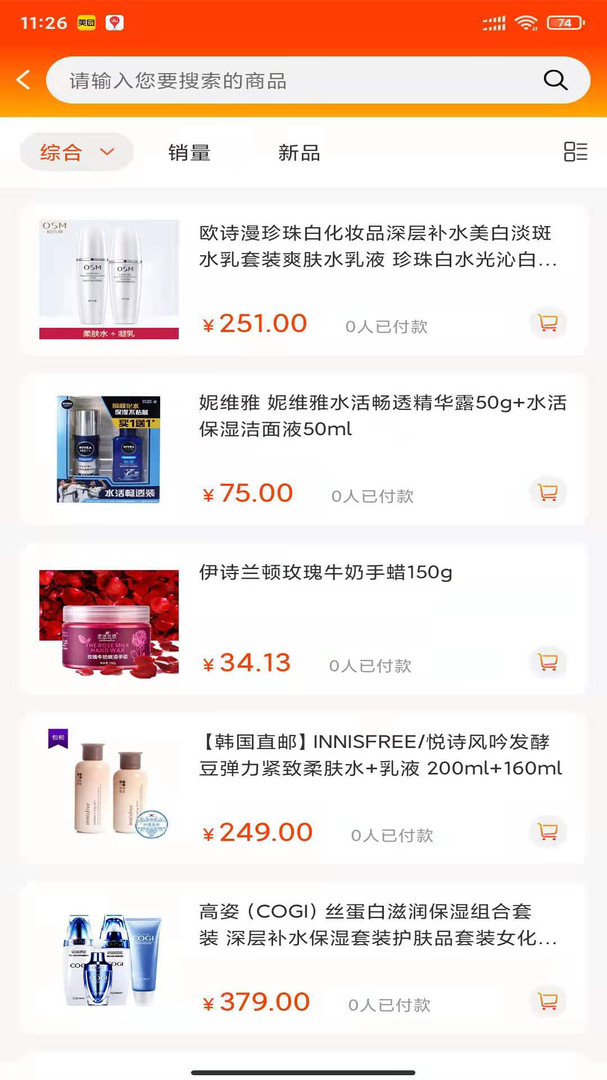The image size is (607, 1080).
Task: Tap the magnifier search icon
Action: [555, 81]
